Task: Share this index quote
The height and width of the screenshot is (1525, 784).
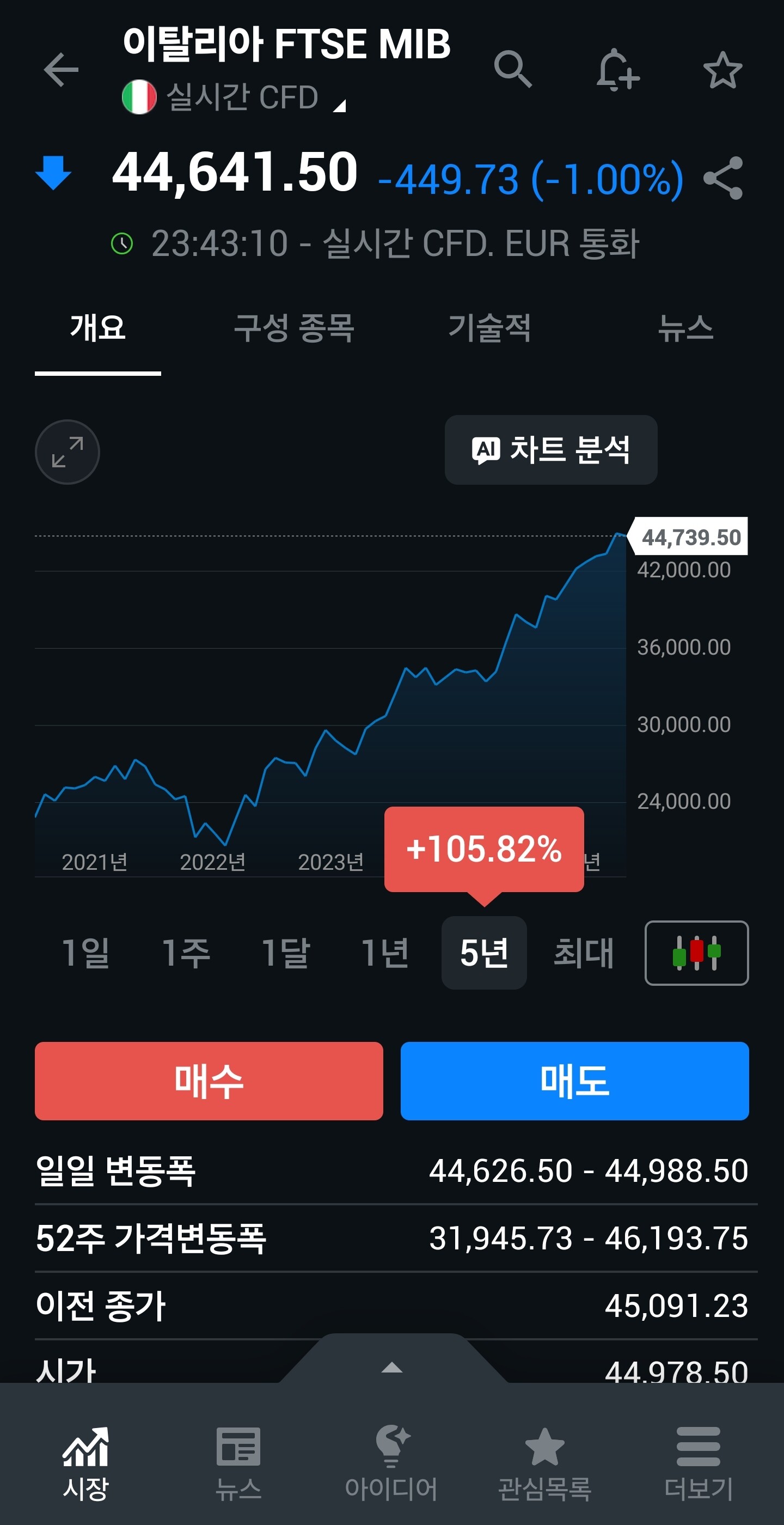Action: point(722,178)
